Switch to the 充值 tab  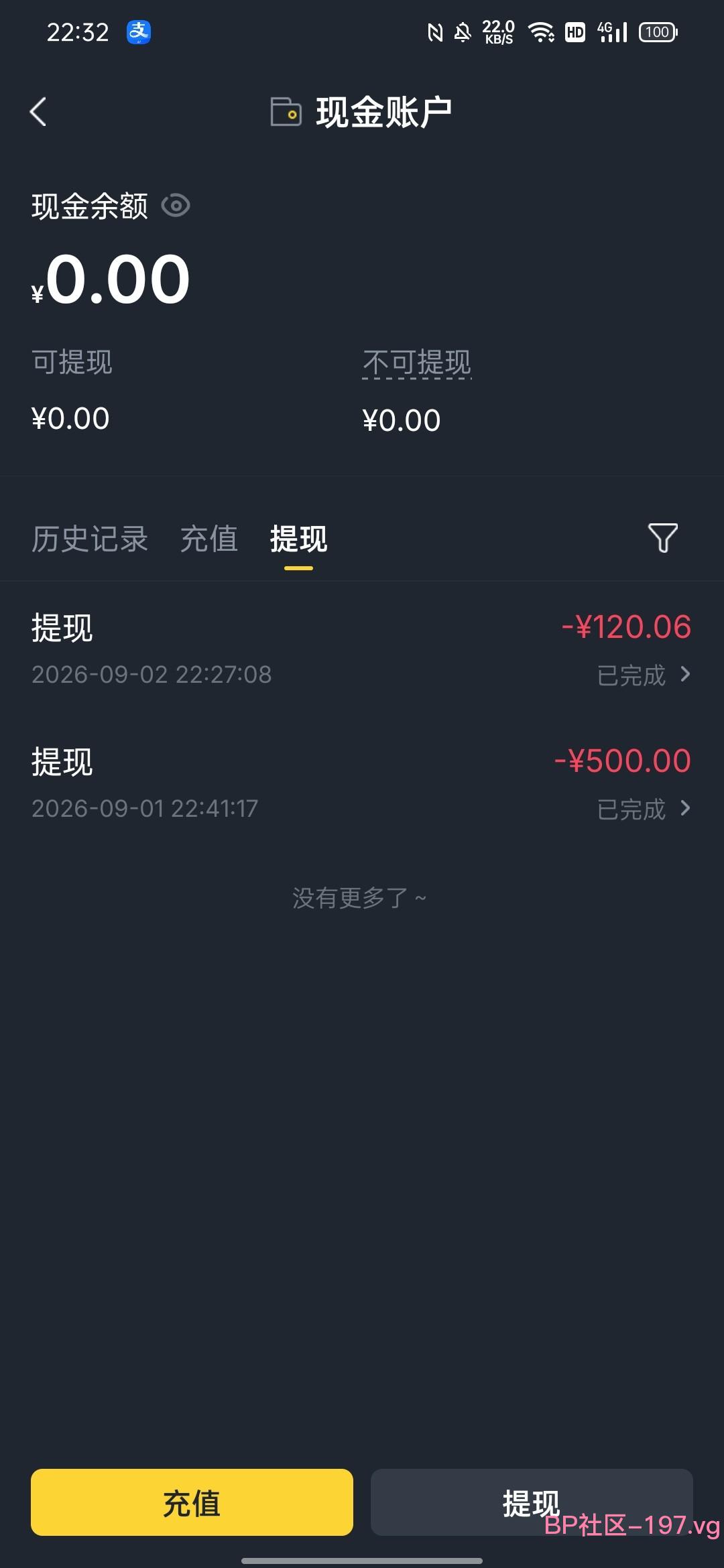click(209, 539)
